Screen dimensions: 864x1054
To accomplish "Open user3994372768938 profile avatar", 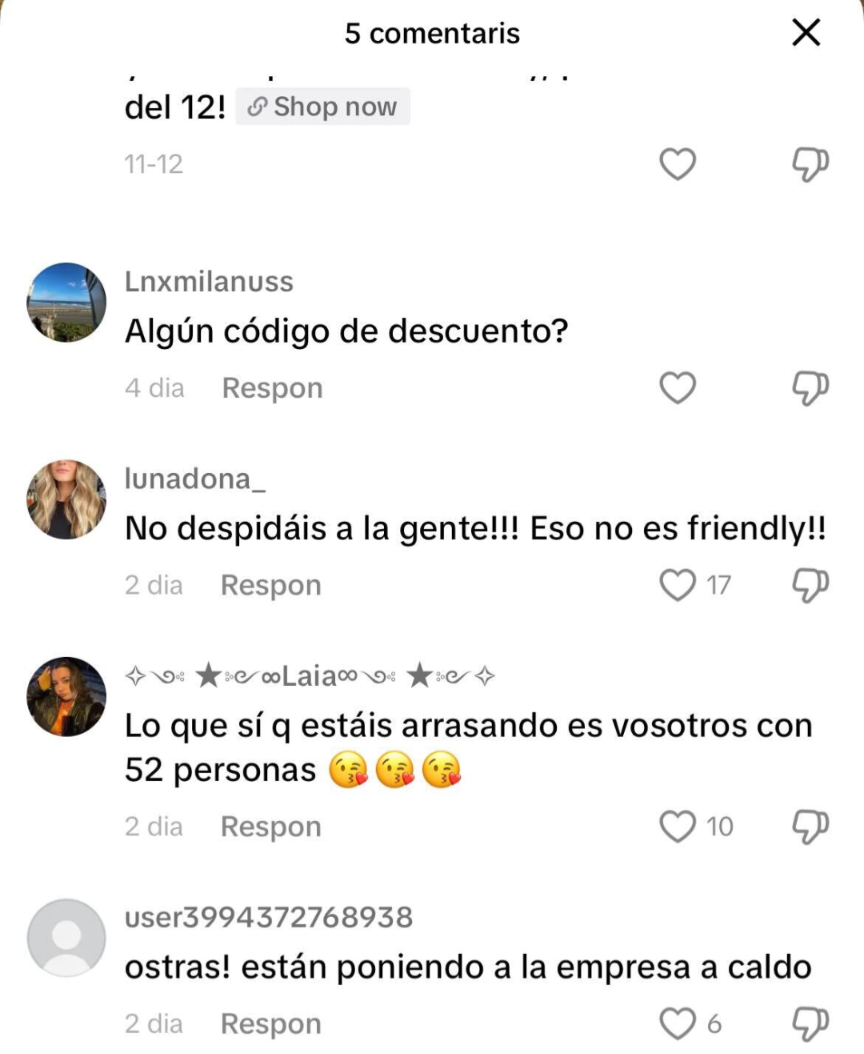I will tap(66, 938).
